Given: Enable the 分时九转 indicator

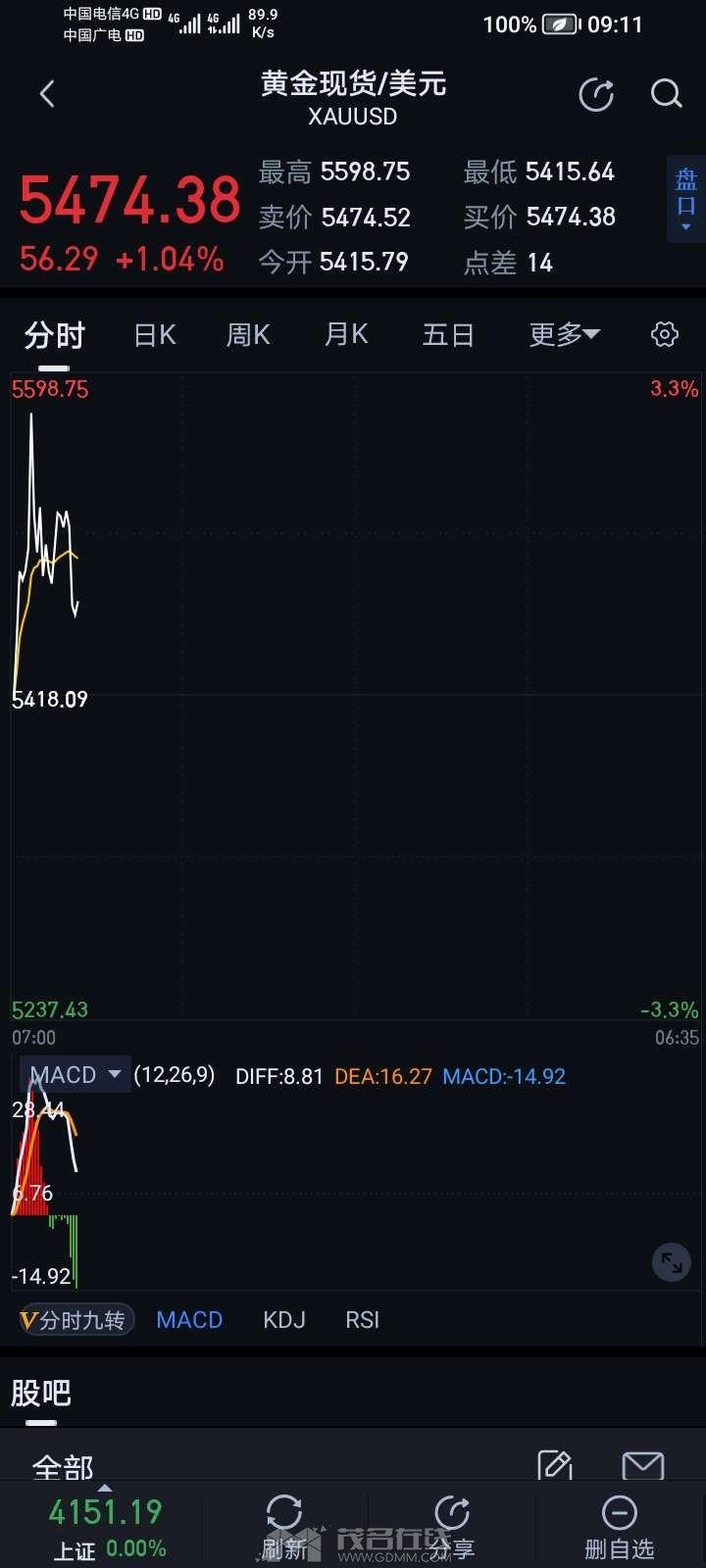Looking at the screenshot, I should [75, 1320].
